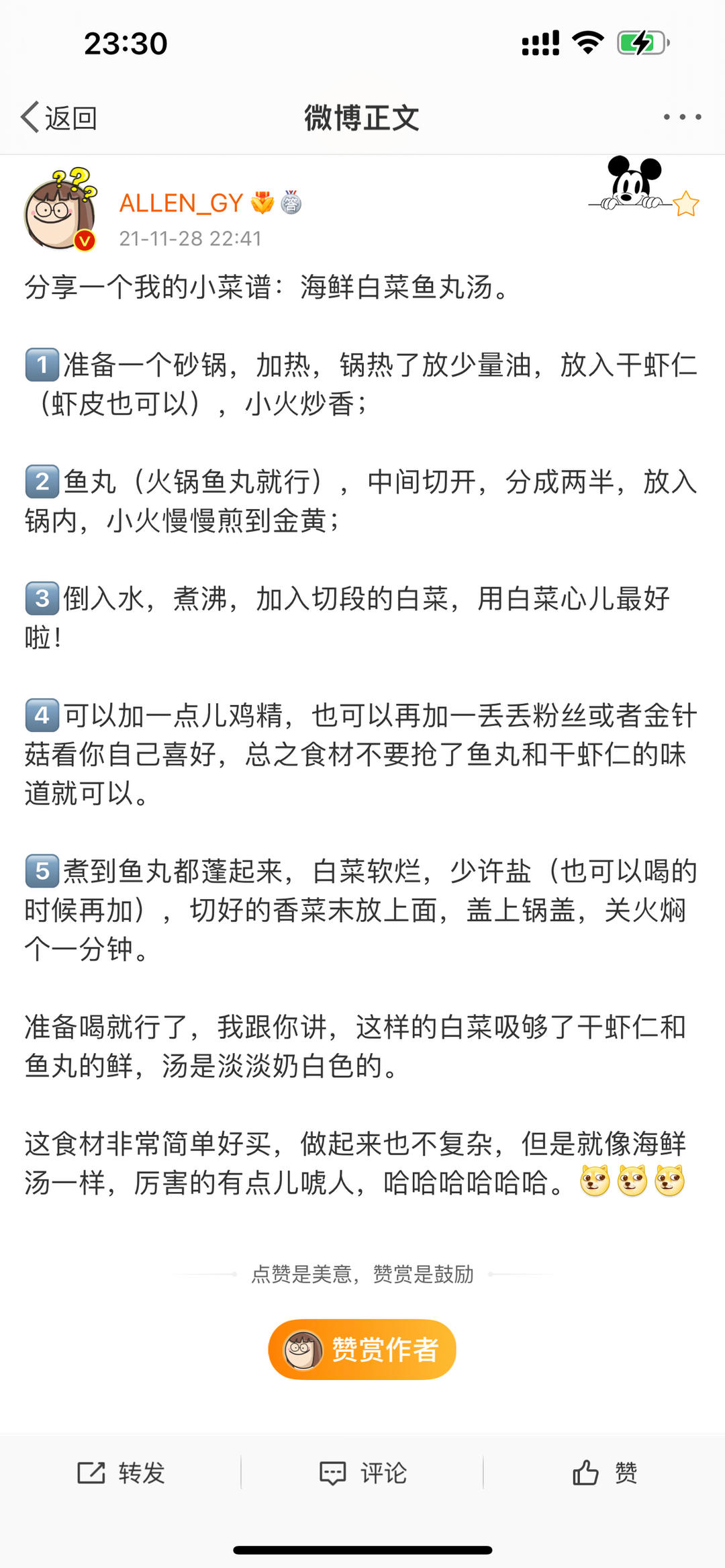Image resolution: width=725 pixels, height=1568 pixels.
Task: Go back using the 返回 button
Action: click(59, 118)
